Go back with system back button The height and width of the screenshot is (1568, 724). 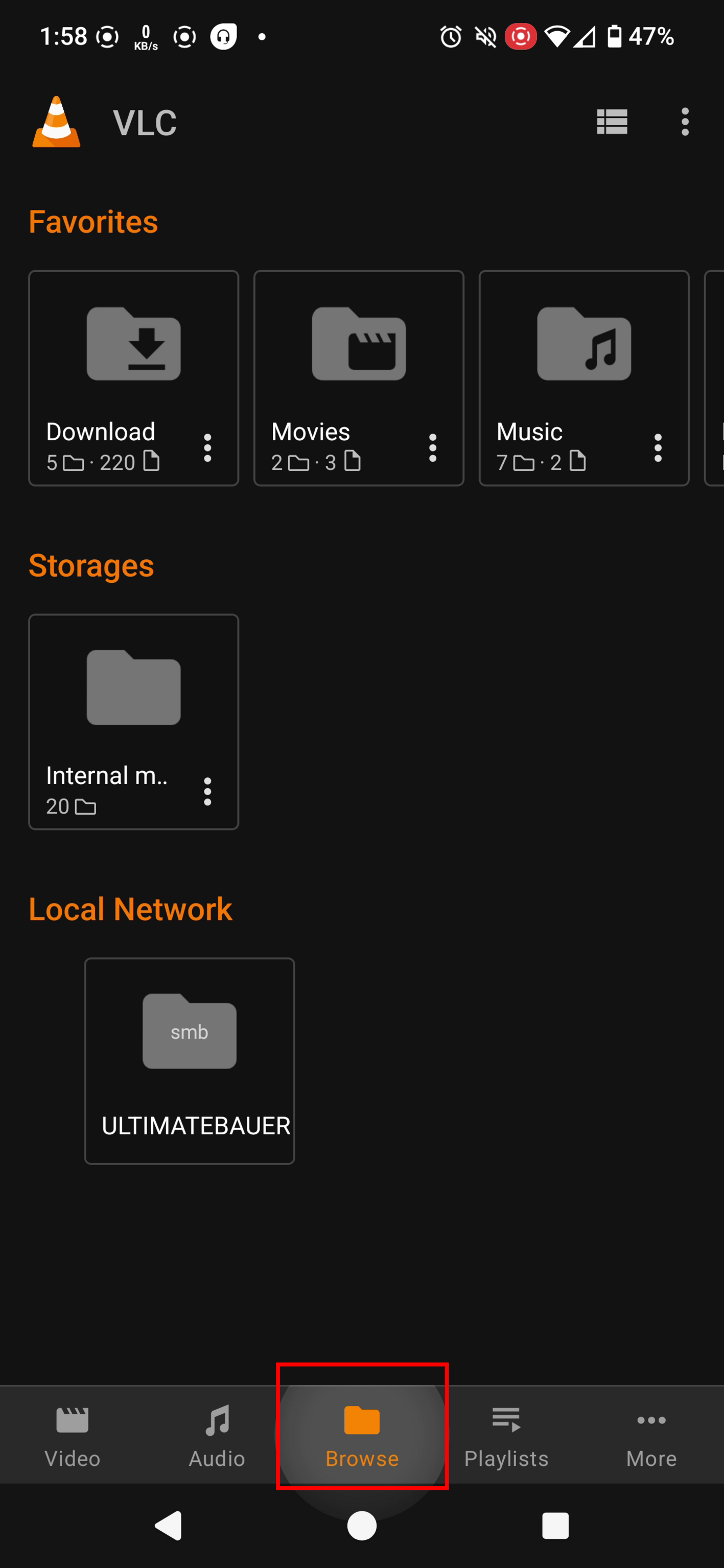(x=169, y=1526)
